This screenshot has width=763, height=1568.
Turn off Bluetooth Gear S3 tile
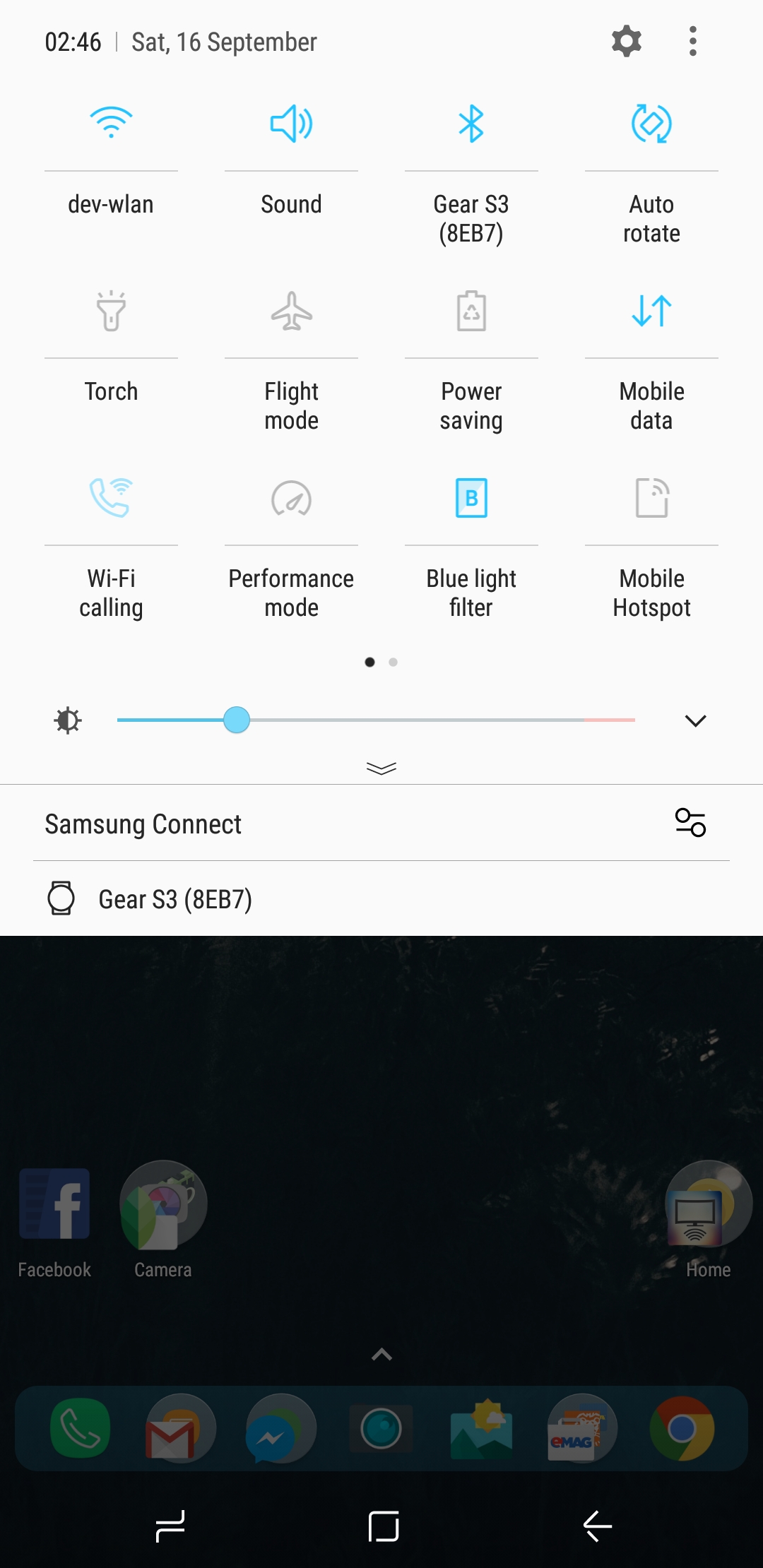click(x=471, y=124)
